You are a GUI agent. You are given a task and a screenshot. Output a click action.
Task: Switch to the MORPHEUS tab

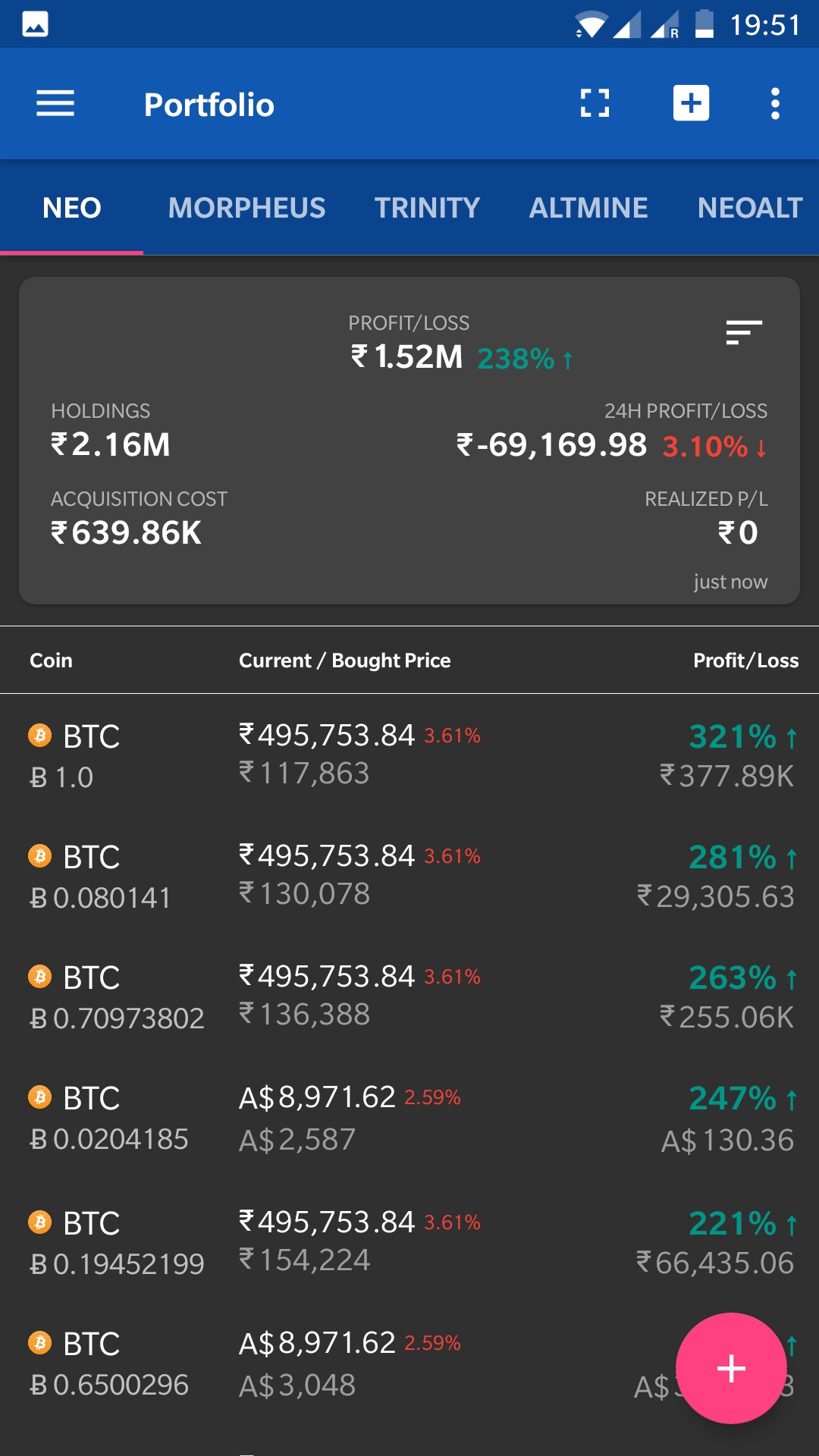(246, 208)
